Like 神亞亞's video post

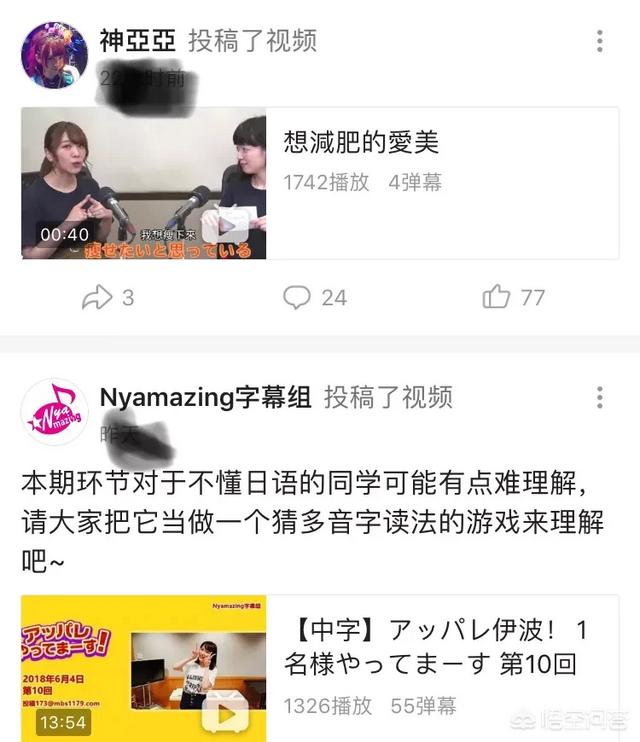tap(513, 297)
